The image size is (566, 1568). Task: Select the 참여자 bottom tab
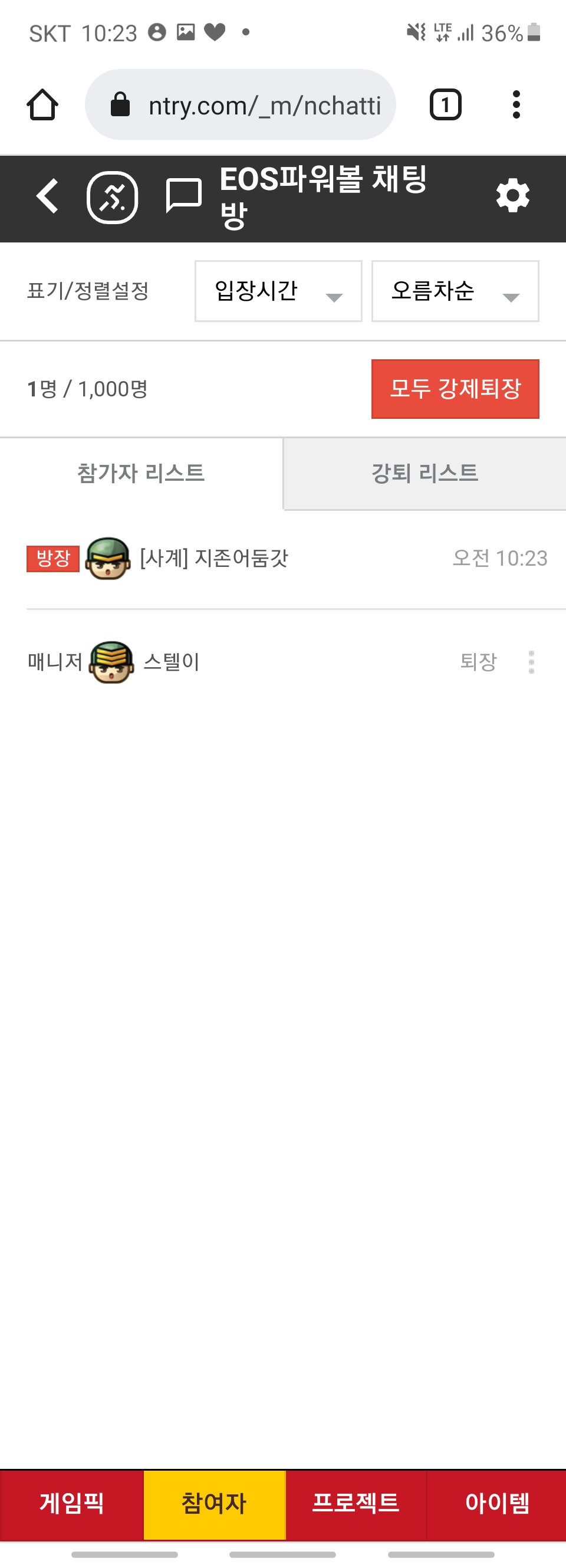click(214, 1504)
